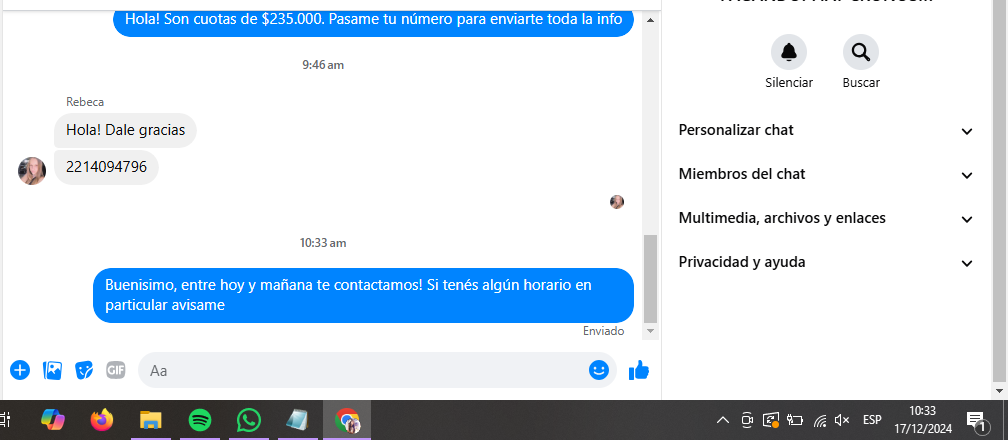Open Rebeca's profile picture
Viewport: 1008px width, 440px height.
tap(32, 171)
